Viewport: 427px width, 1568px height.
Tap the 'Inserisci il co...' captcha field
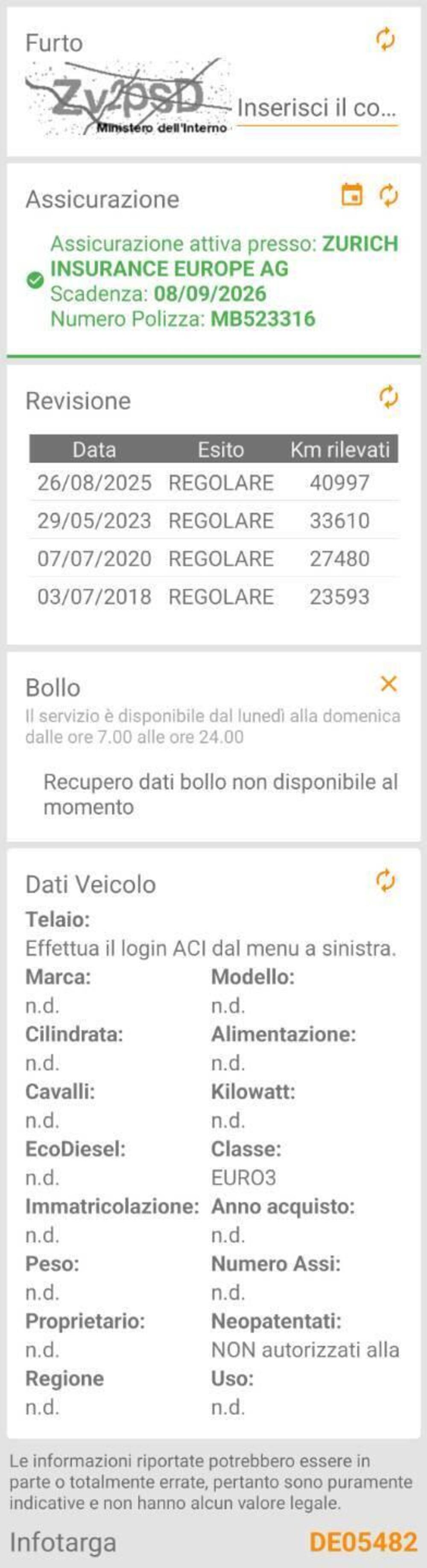[317, 108]
